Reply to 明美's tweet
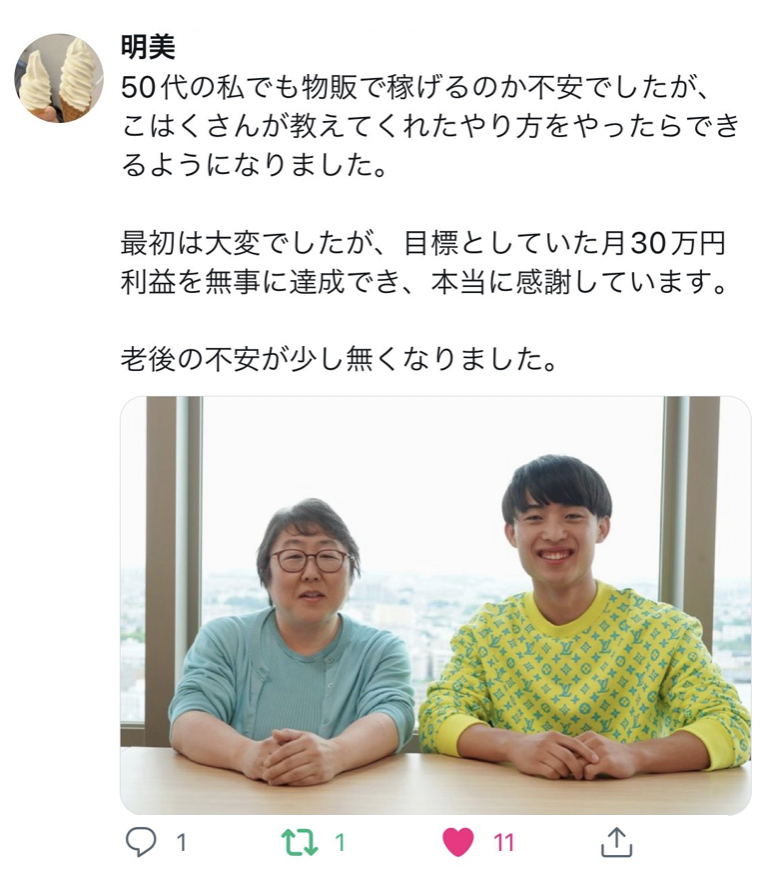 tap(142, 843)
